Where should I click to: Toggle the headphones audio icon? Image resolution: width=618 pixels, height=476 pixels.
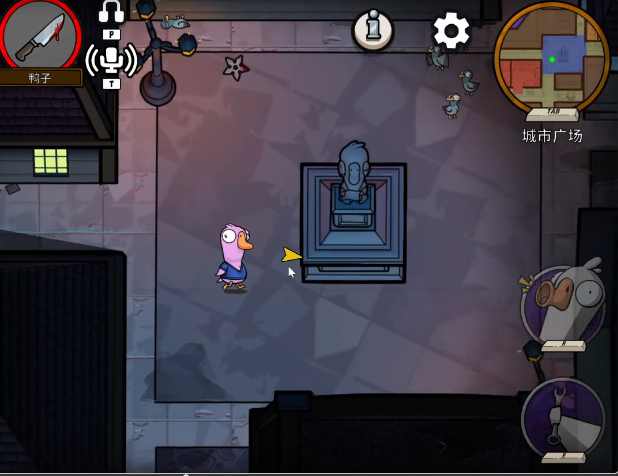(111, 12)
